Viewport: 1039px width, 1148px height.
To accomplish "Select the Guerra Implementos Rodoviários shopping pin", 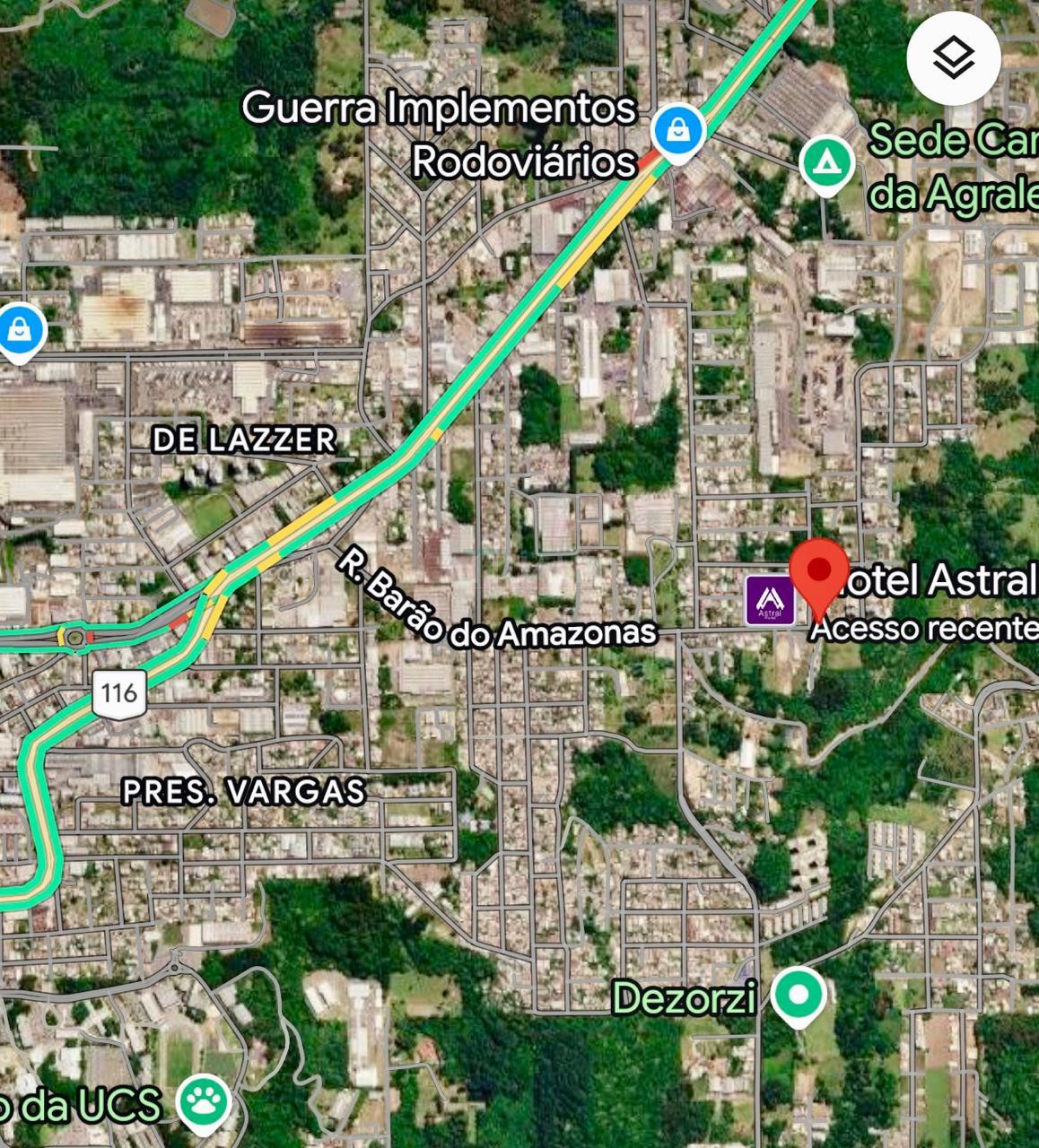I will tap(679, 133).
